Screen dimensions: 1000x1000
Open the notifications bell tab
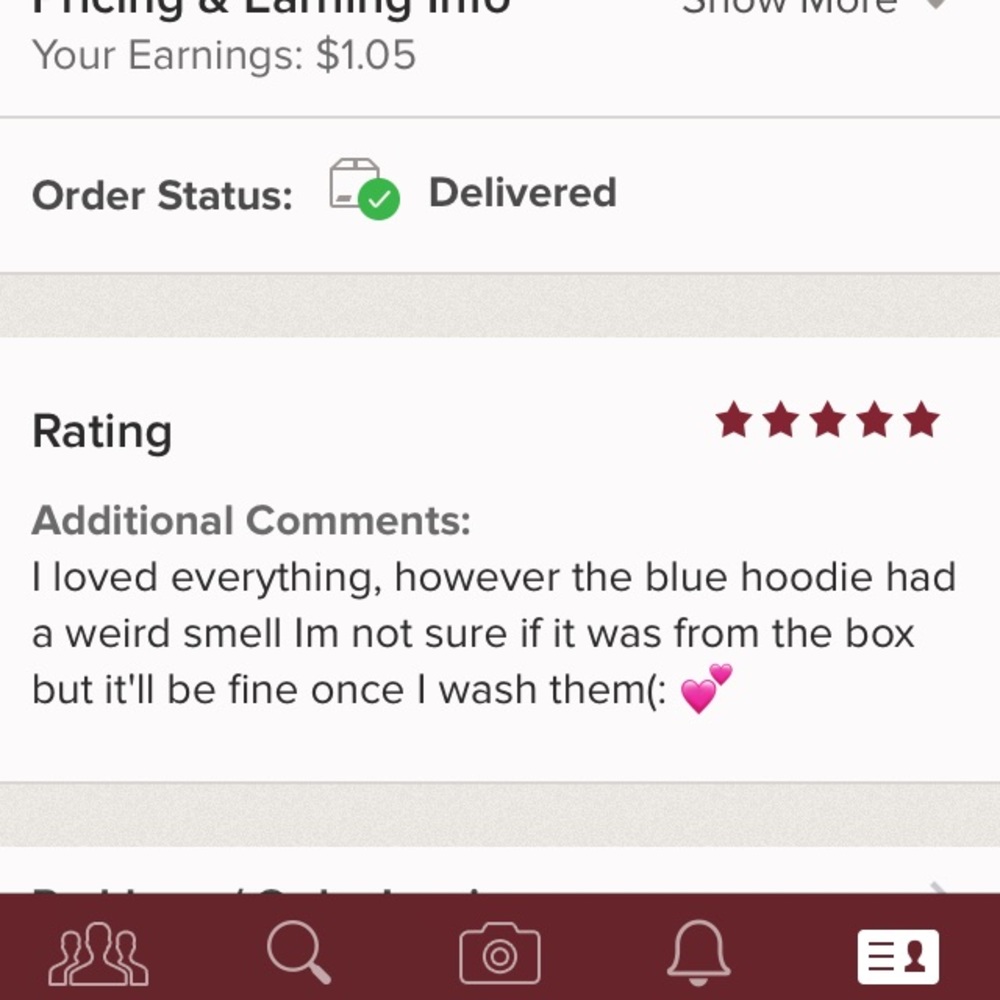coord(698,953)
